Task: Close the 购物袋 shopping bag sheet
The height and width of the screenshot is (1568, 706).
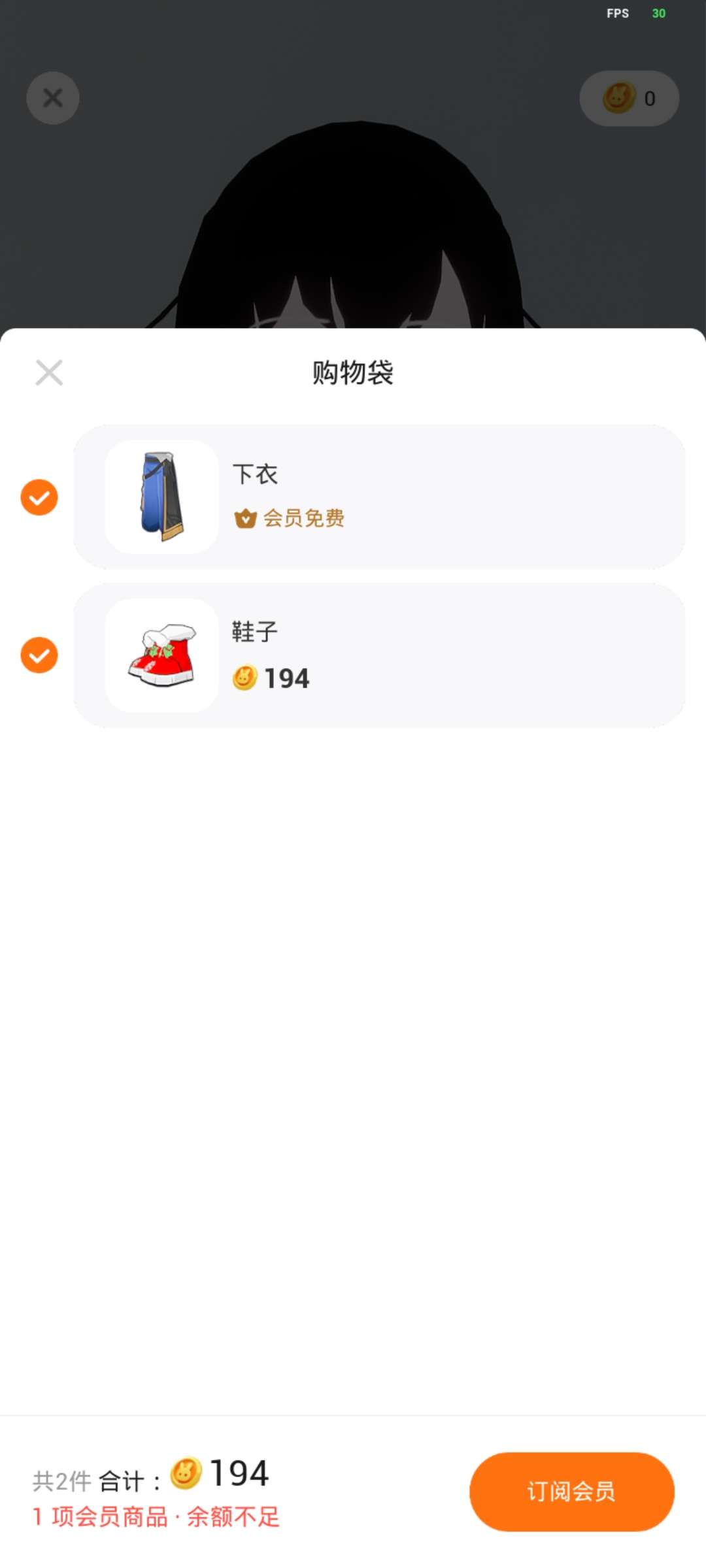Action: 49,373
